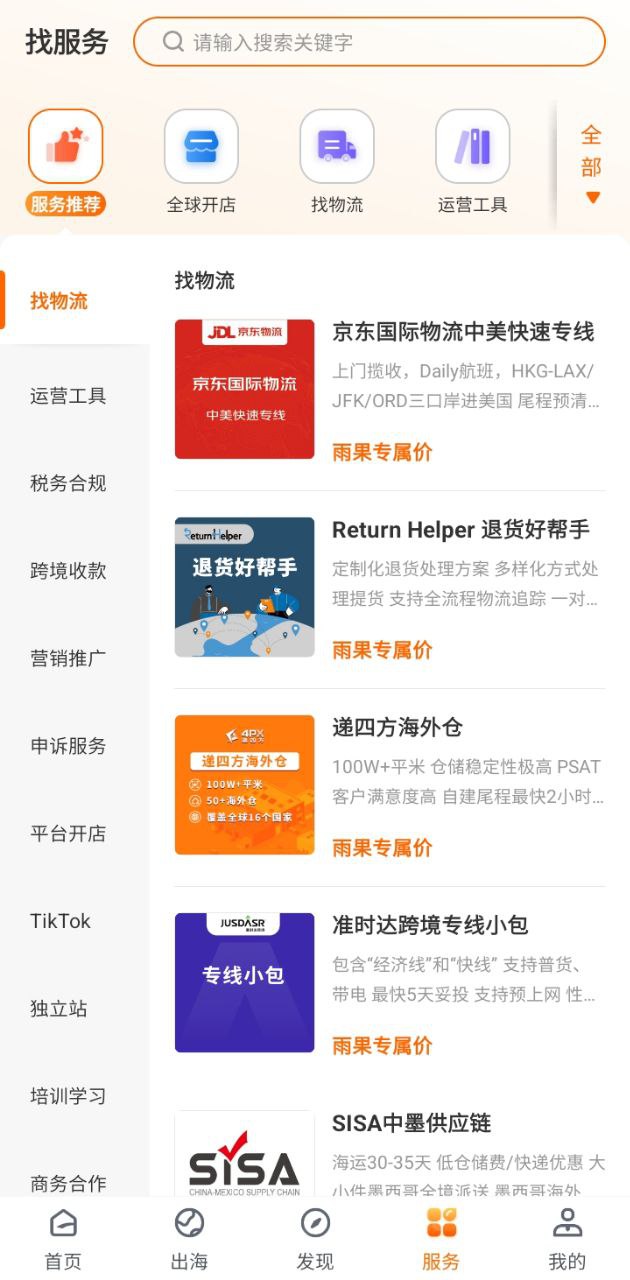Open the 运营工具 icon in top row
Screen dimensions: 630x1280
(x=473, y=162)
